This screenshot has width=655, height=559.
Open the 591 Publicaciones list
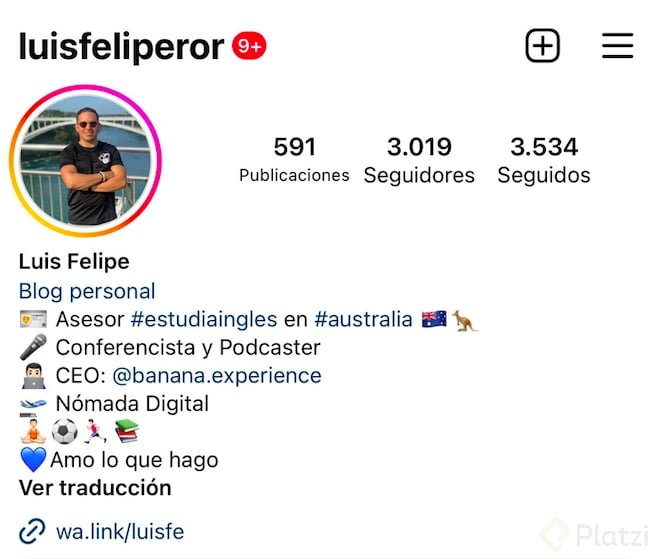coord(294,160)
